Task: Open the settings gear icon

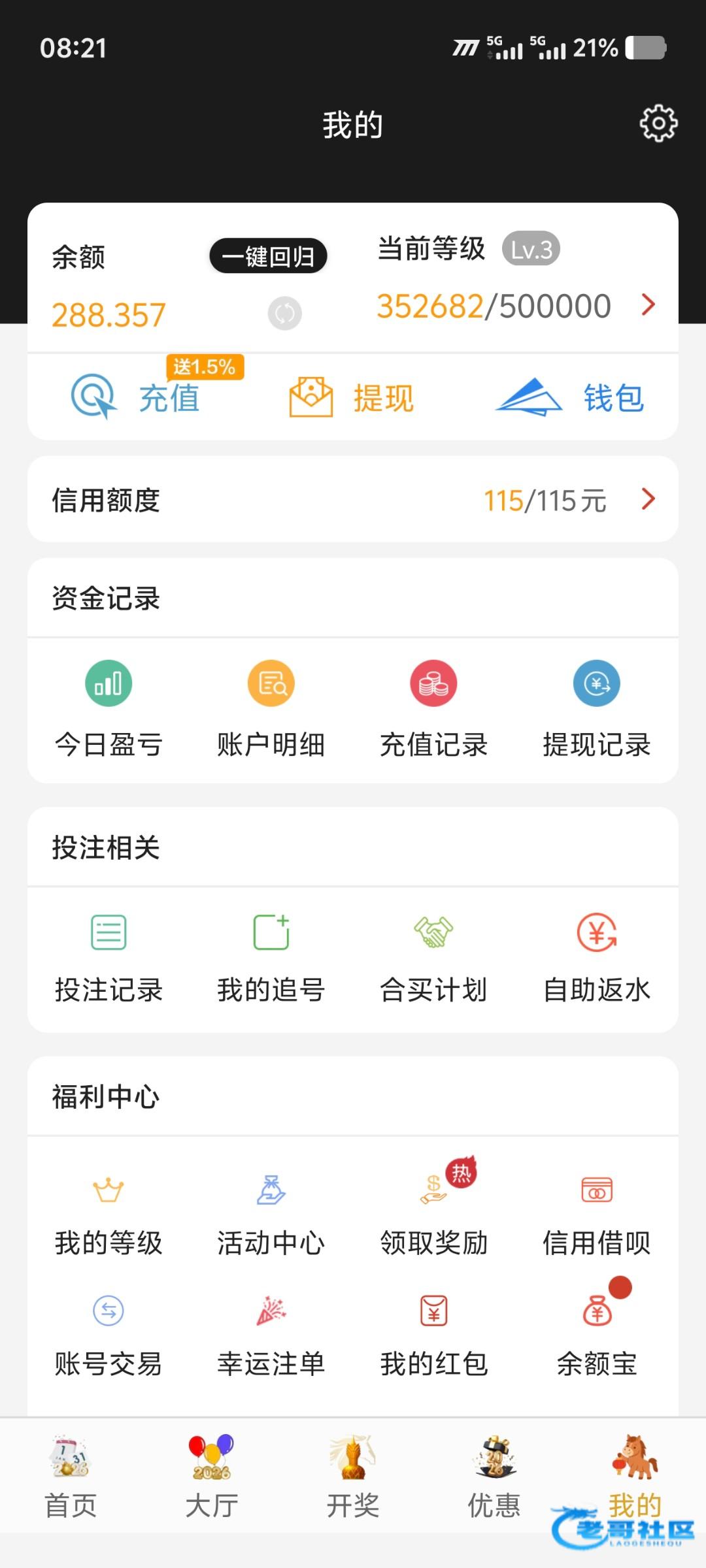Action: point(658,123)
